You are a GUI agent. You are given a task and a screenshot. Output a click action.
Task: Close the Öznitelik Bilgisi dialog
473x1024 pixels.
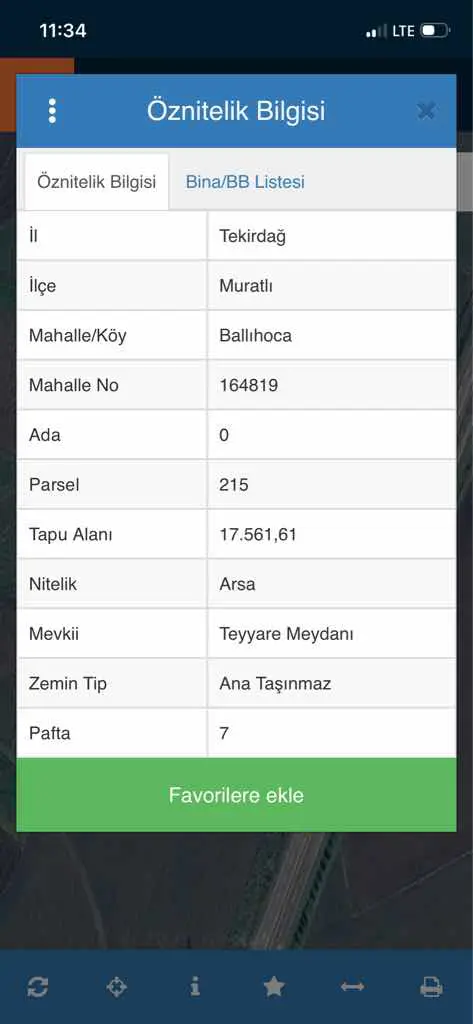[x=426, y=112]
